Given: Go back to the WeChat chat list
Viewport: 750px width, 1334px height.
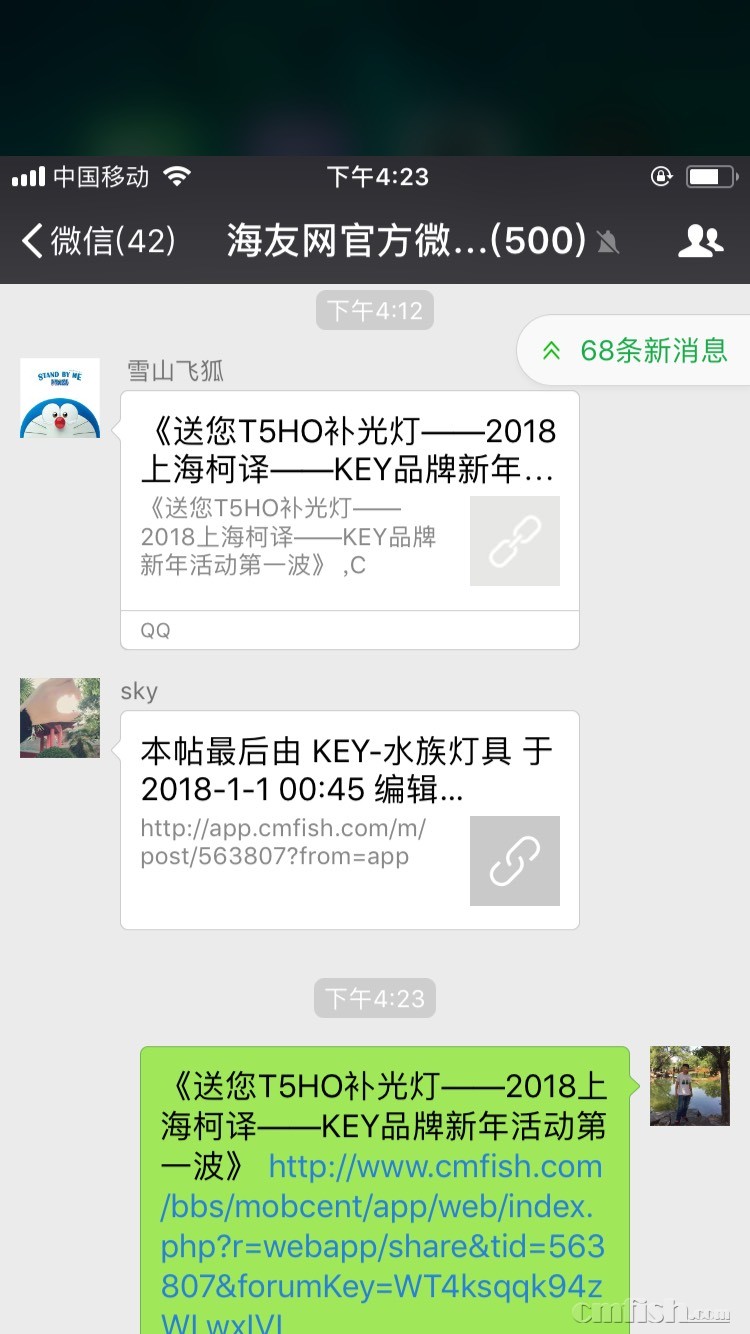Looking at the screenshot, I should click(98, 240).
